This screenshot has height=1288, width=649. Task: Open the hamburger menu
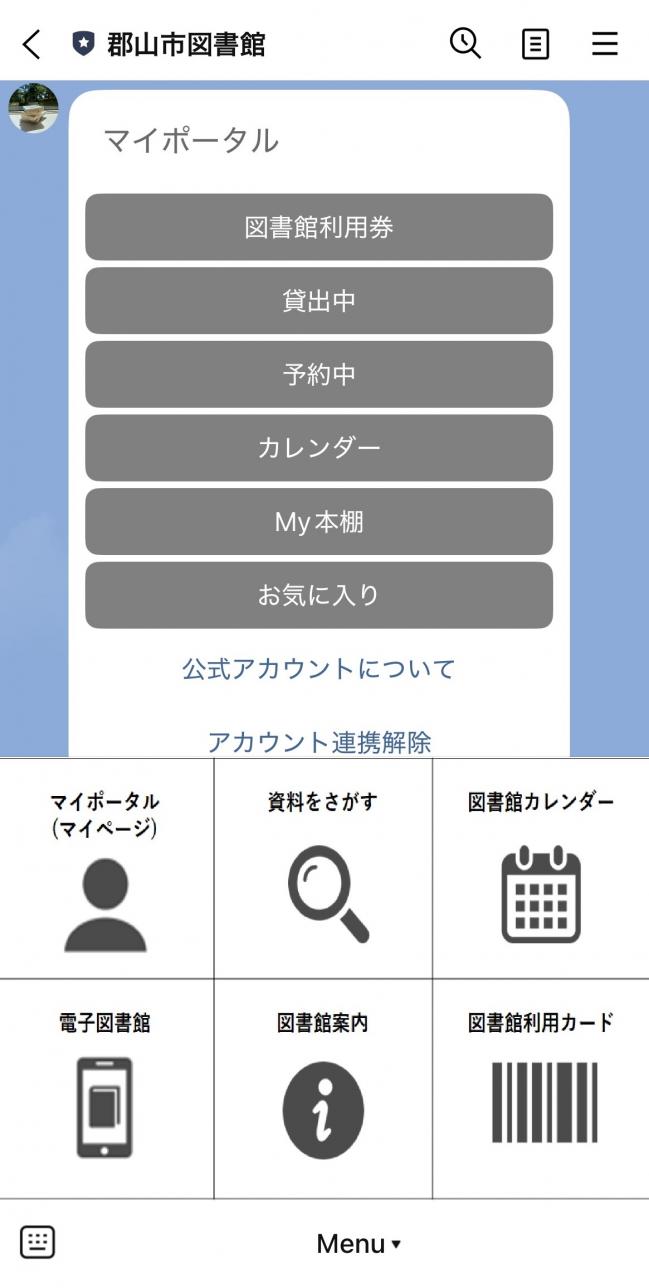pos(605,44)
